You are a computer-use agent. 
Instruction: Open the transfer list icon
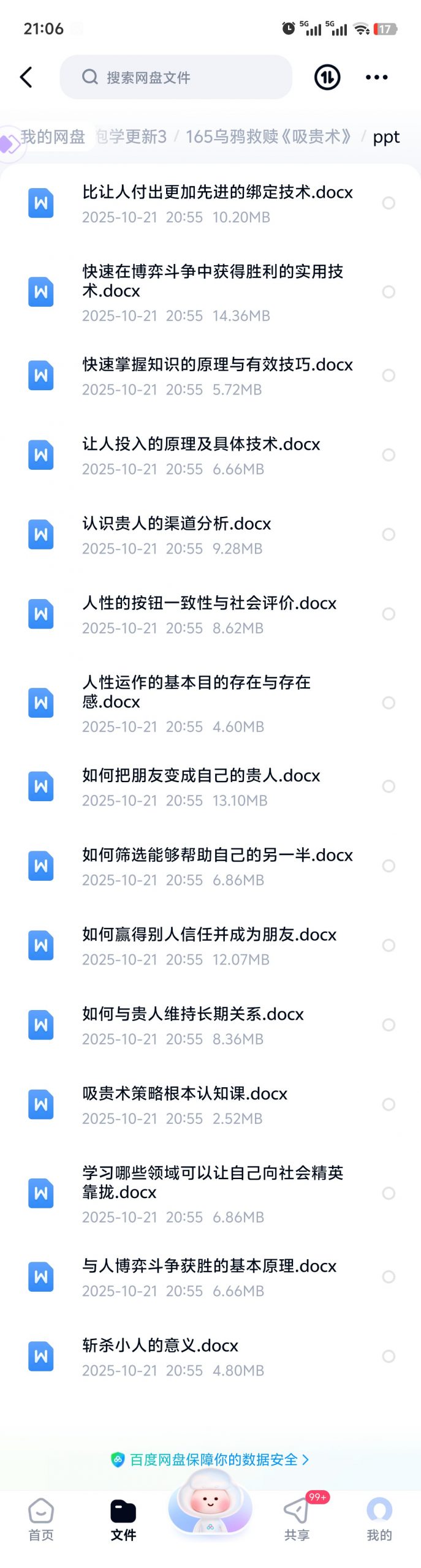(327, 77)
